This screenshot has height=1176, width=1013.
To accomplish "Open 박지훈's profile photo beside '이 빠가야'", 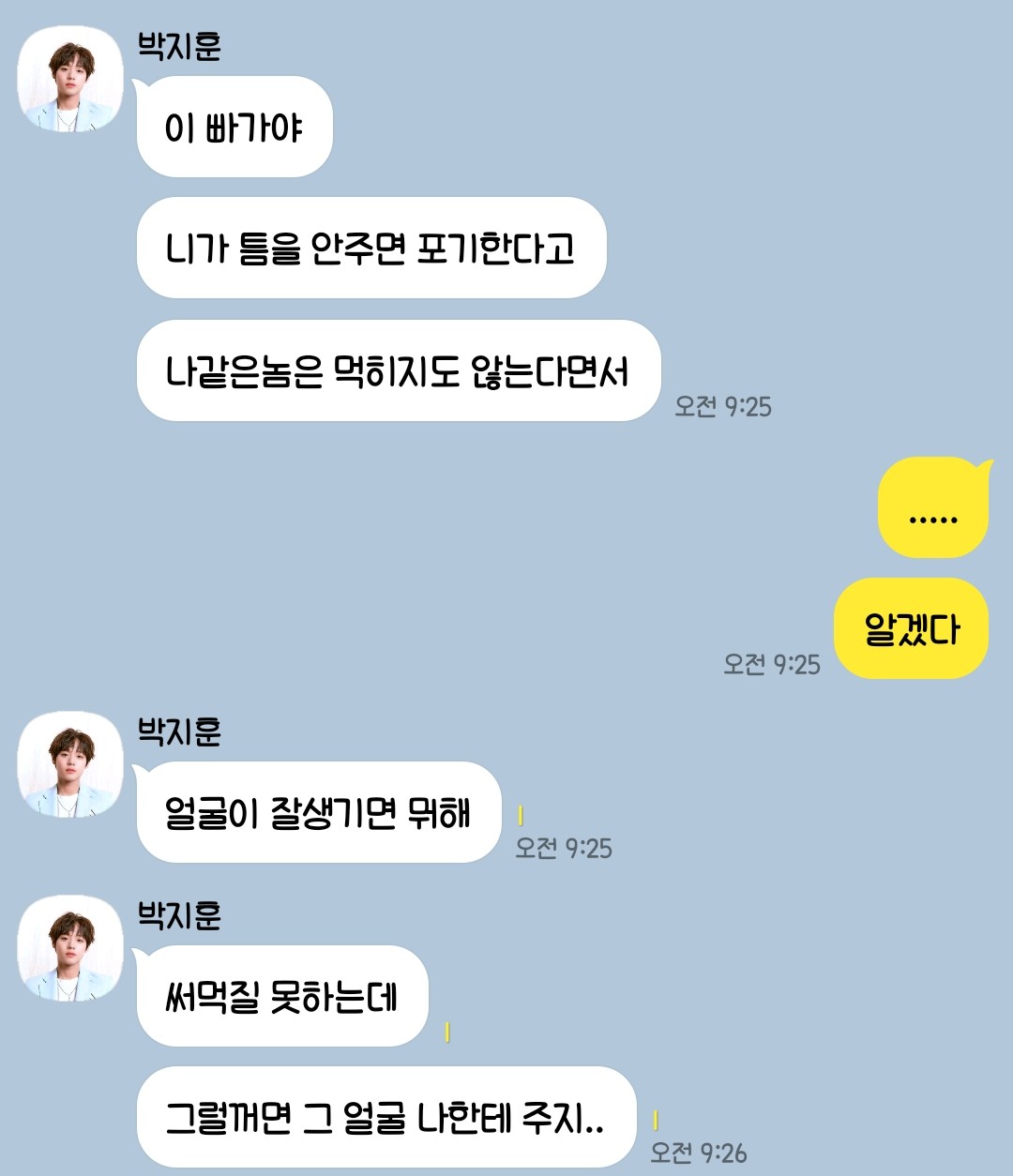I will (x=70, y=79).
